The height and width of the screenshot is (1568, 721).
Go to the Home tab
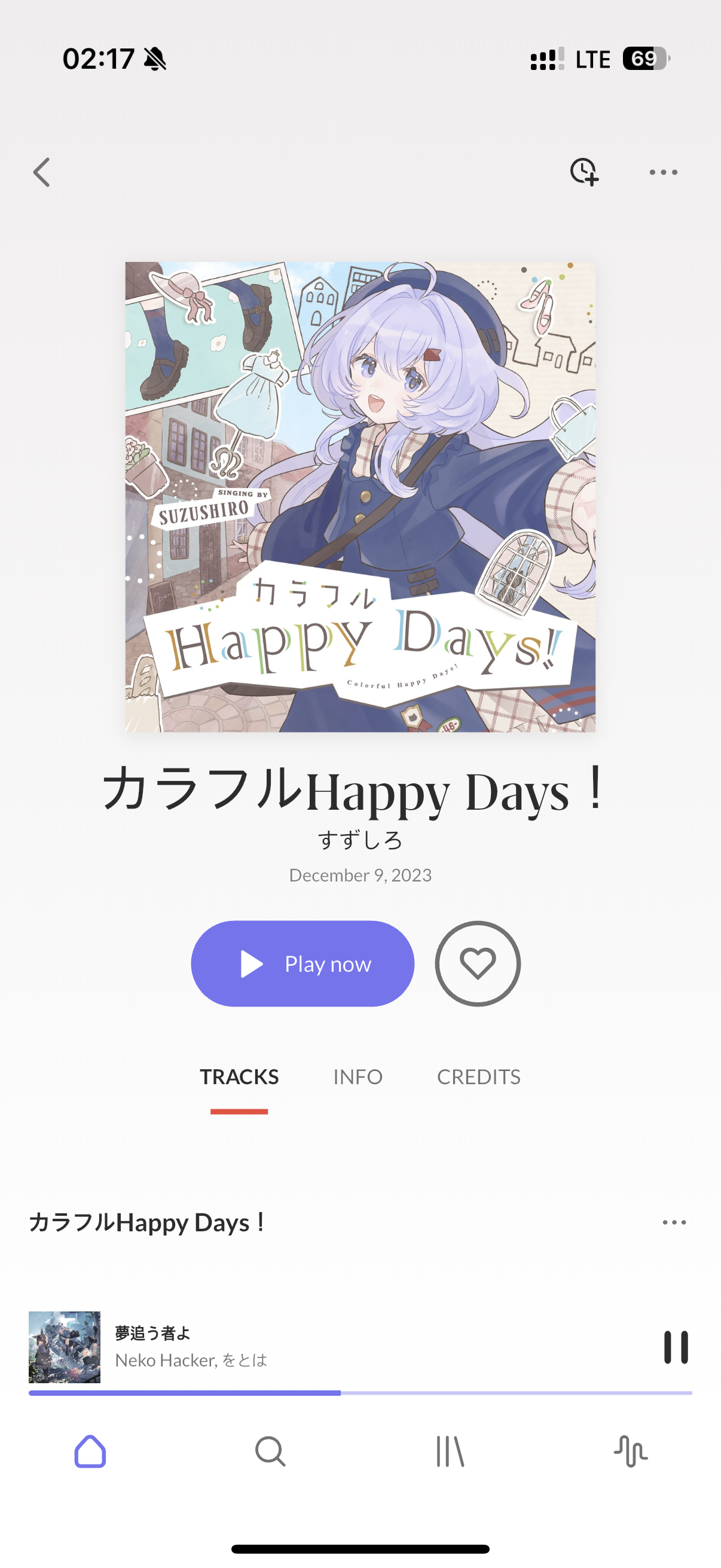point(90,1452)
